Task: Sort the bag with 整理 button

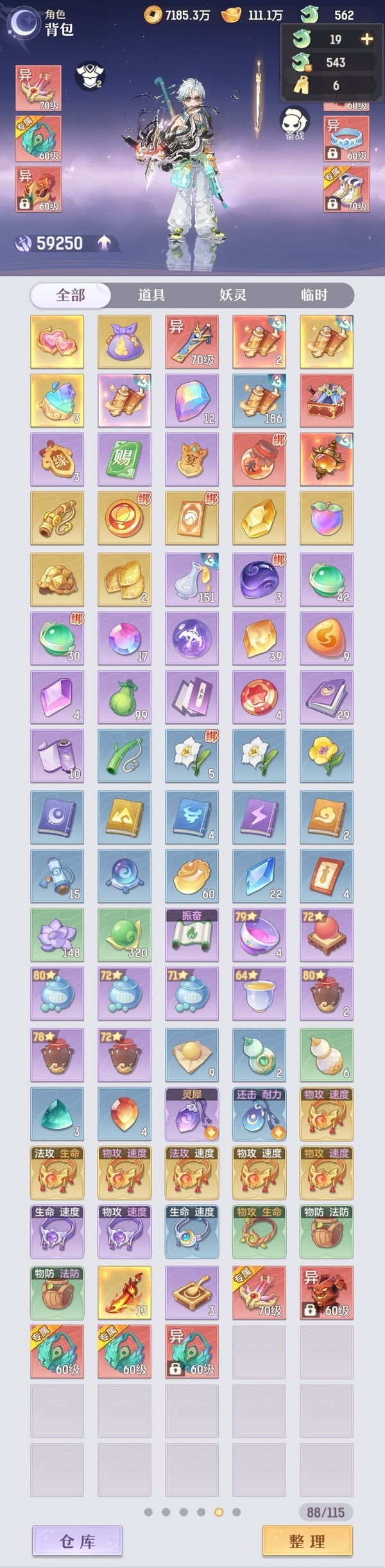Action: tap(307, 1541)
